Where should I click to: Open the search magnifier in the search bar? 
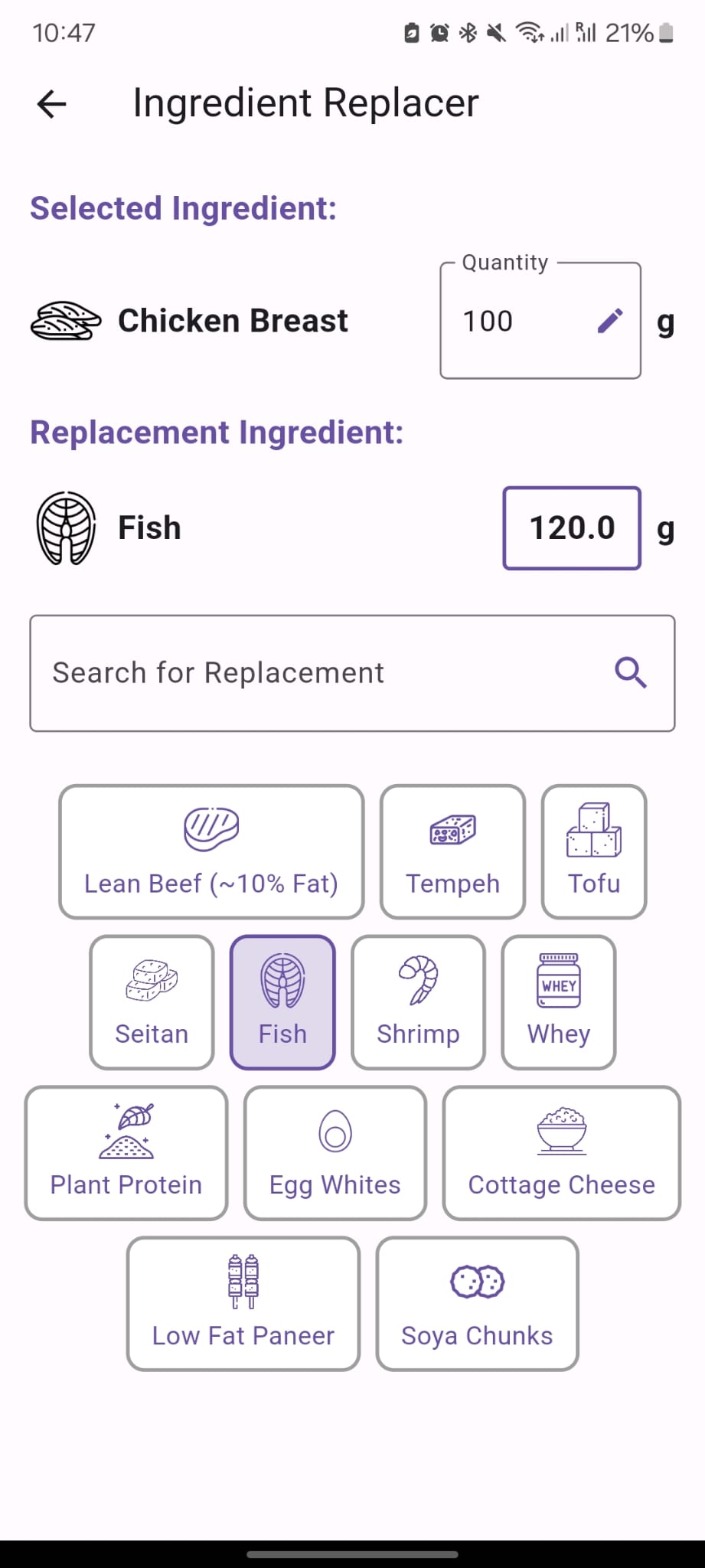coord(630,672)
